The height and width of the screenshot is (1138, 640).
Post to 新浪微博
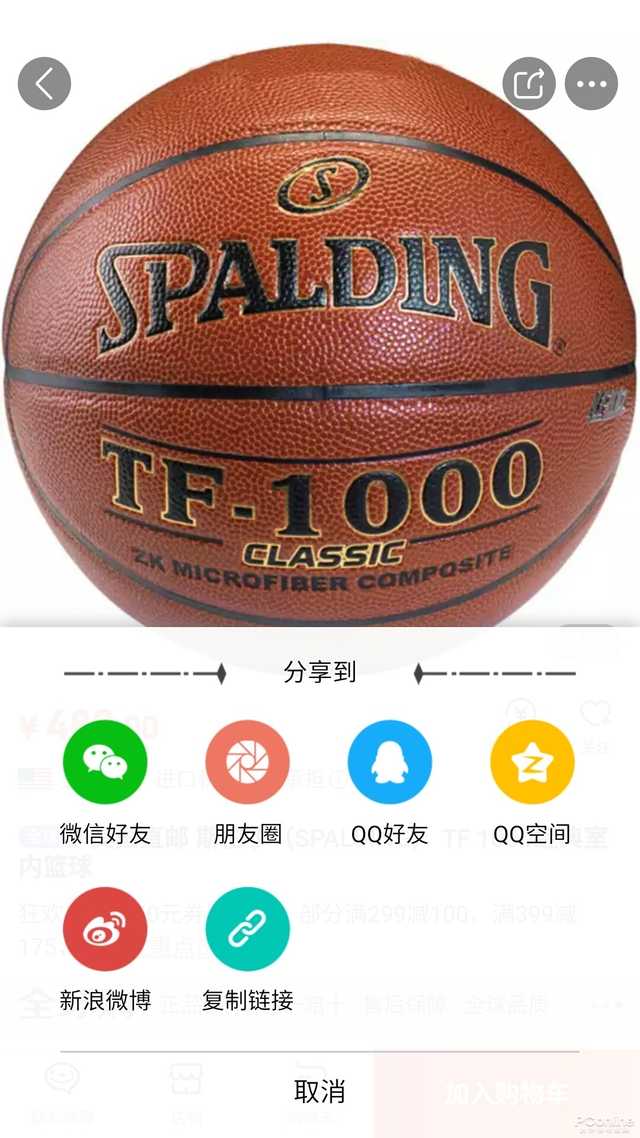click(x=105, y=929)
